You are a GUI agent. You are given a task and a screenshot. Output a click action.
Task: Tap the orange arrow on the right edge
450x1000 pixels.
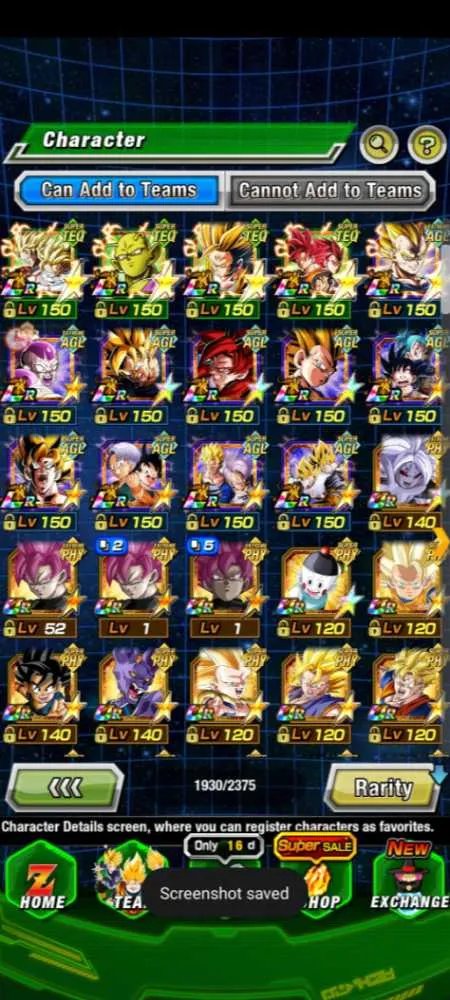441,543
